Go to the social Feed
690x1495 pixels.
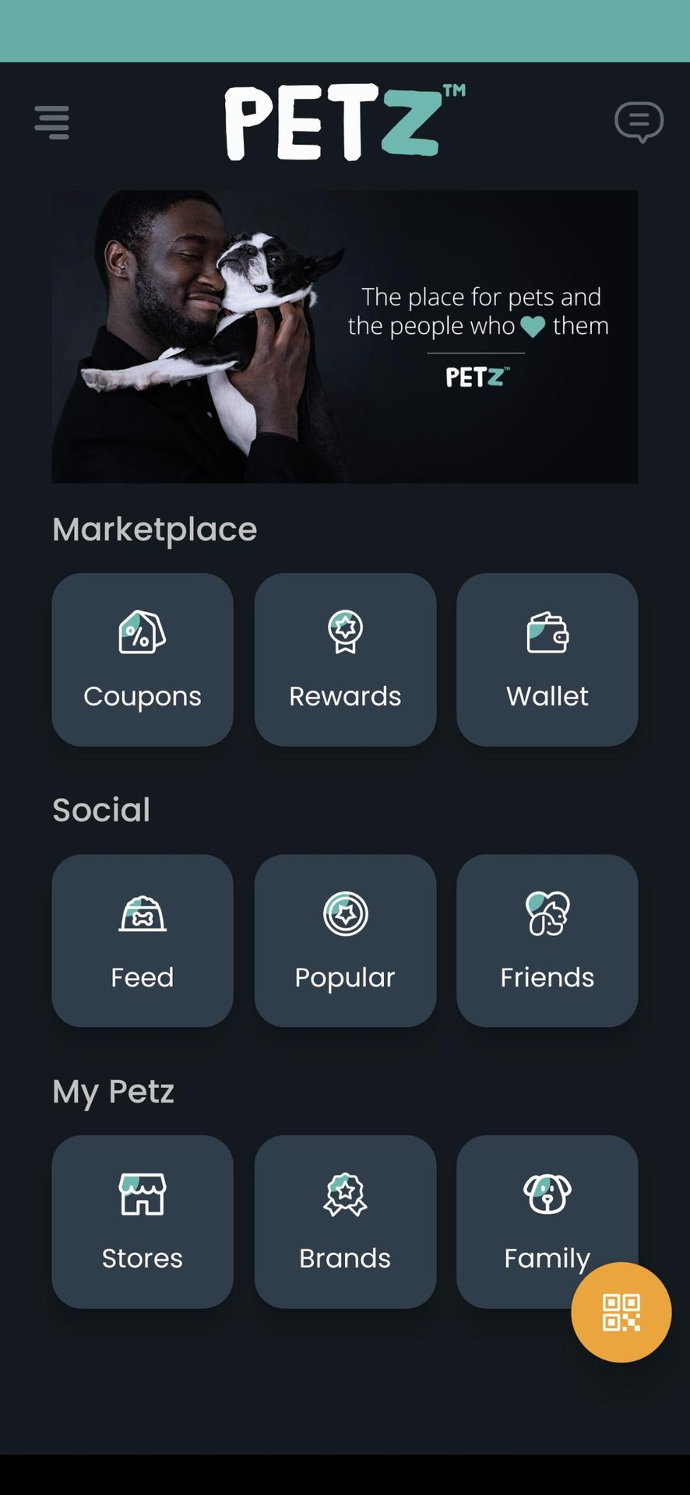click(142, 941)
